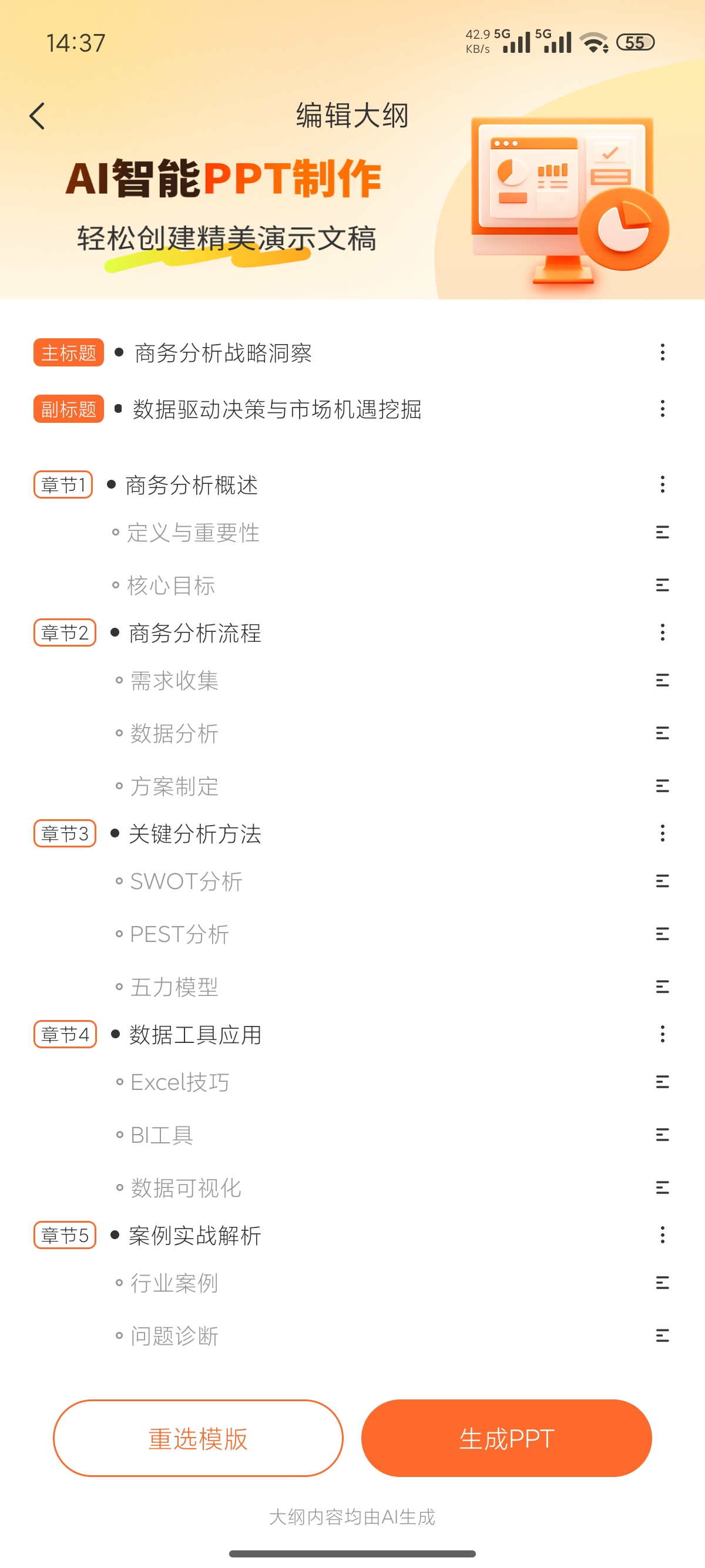Image resolution: width=705 pixels, height=1568 pixels.
Task: Edit the SWOT分析 outline item
Action: pos(186,881)
